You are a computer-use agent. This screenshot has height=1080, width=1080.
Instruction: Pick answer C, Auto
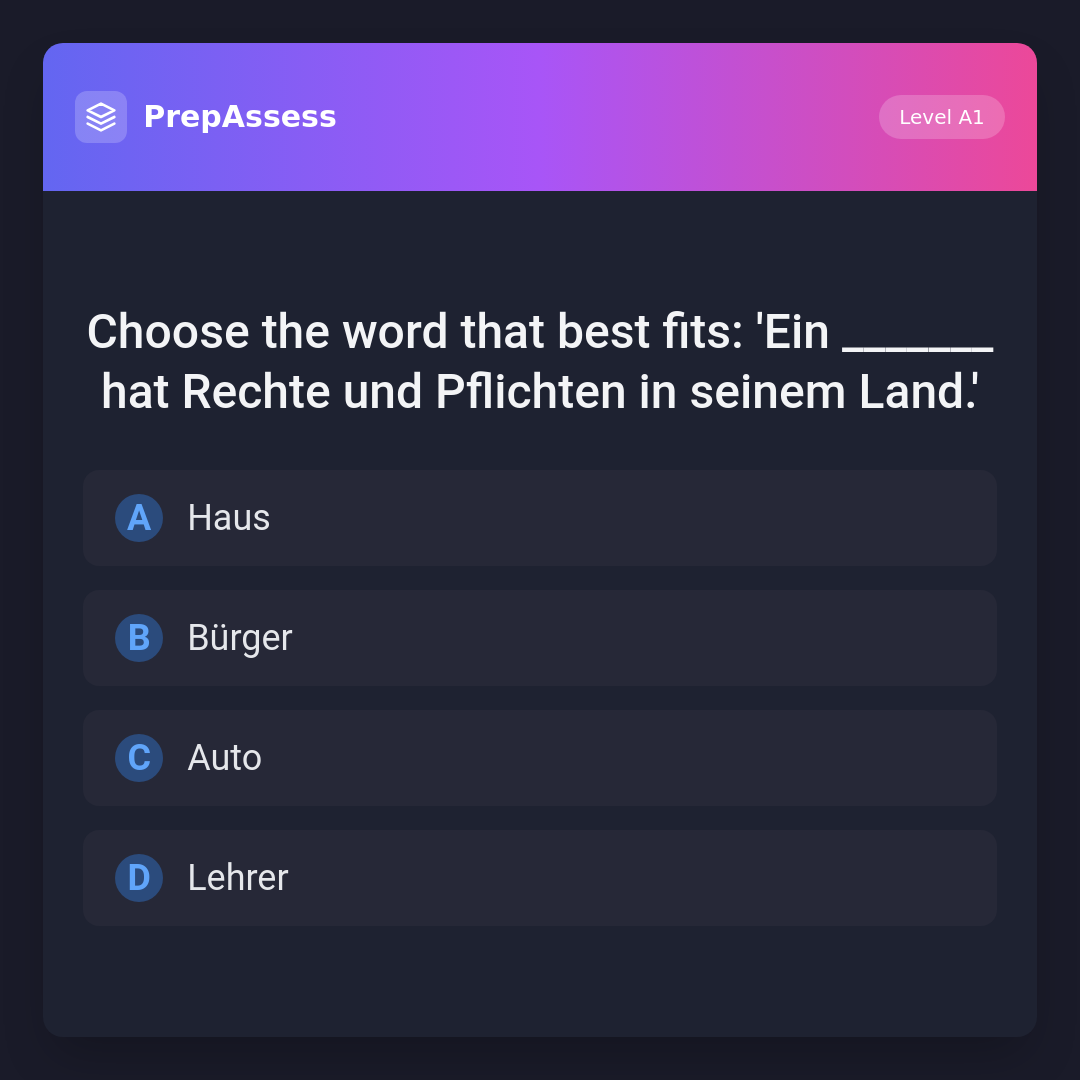(x=540, y=758)
